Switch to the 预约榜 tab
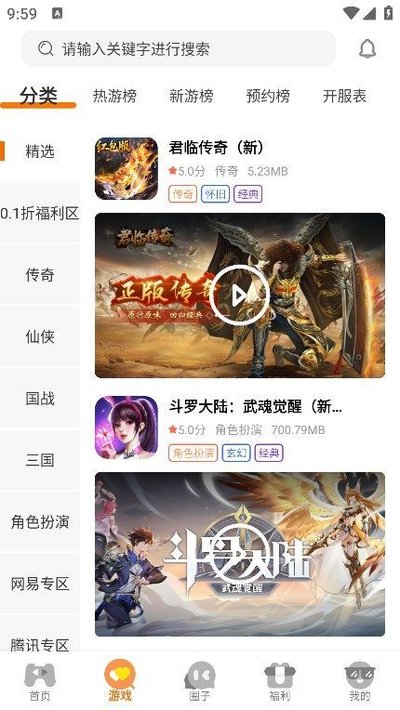The image size is (400, 710). [x=268, y=96]
